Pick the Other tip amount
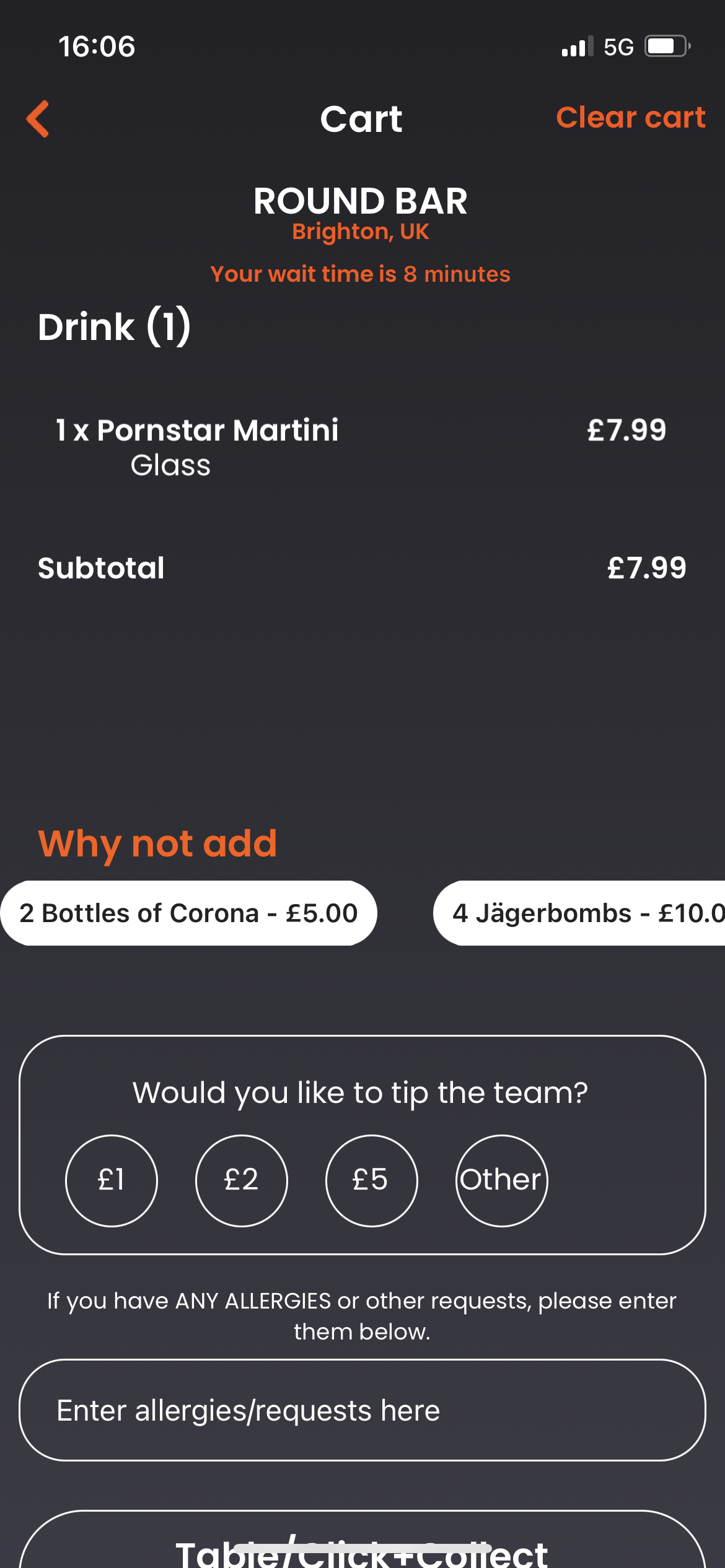 tap(502, 1180)
